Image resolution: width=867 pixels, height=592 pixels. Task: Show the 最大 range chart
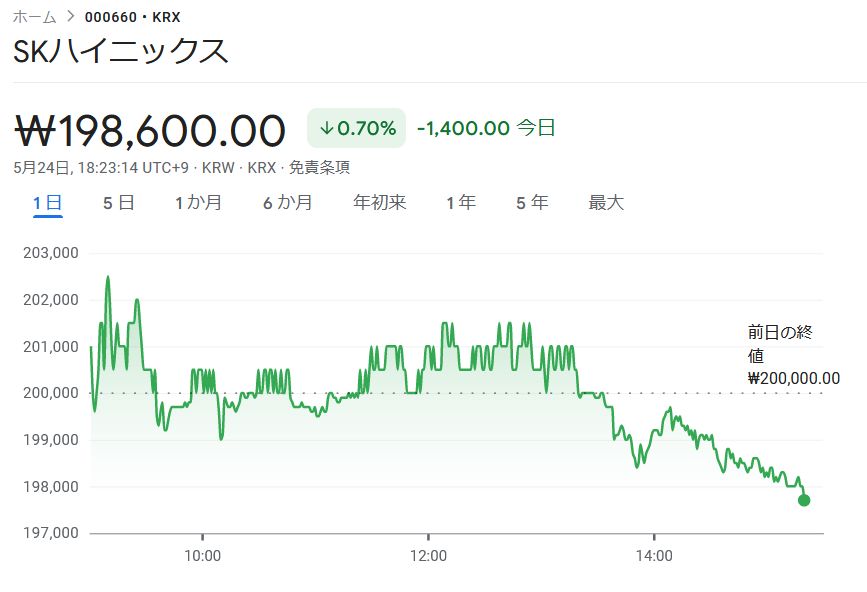(606, 203)
